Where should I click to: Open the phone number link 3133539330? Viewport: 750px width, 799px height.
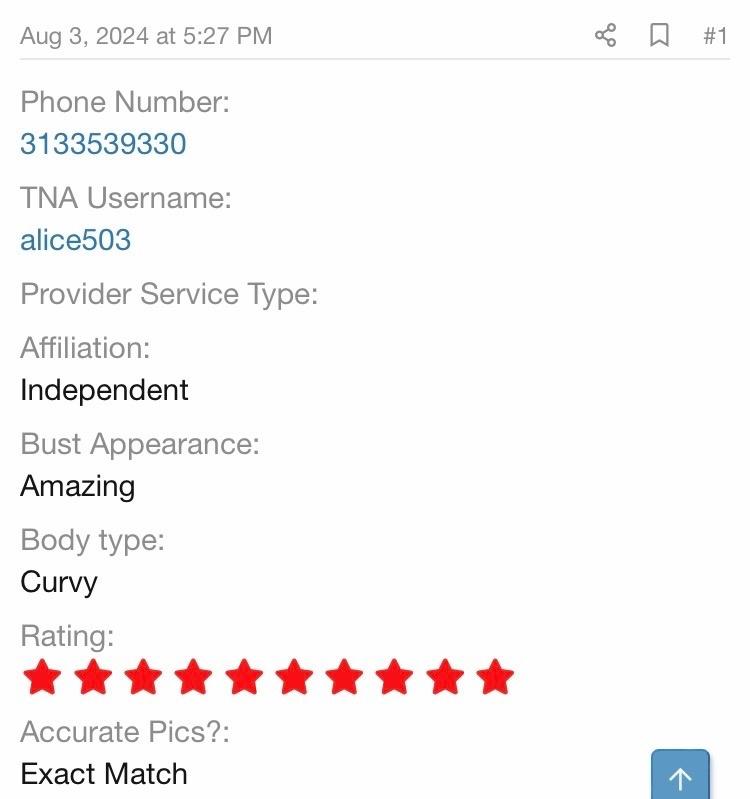click(103, 144)
